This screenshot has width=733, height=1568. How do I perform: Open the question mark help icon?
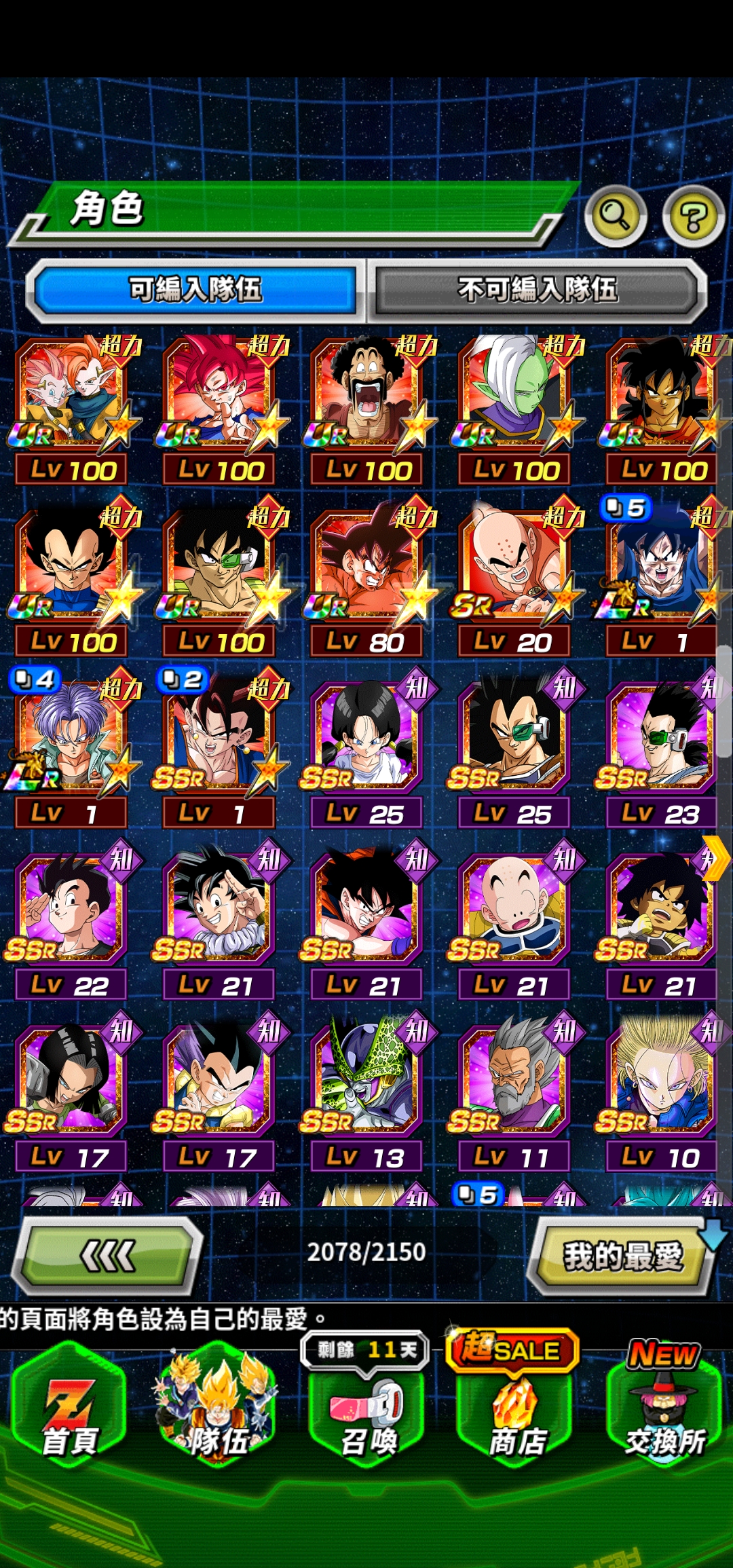click(x=693, y=217)
